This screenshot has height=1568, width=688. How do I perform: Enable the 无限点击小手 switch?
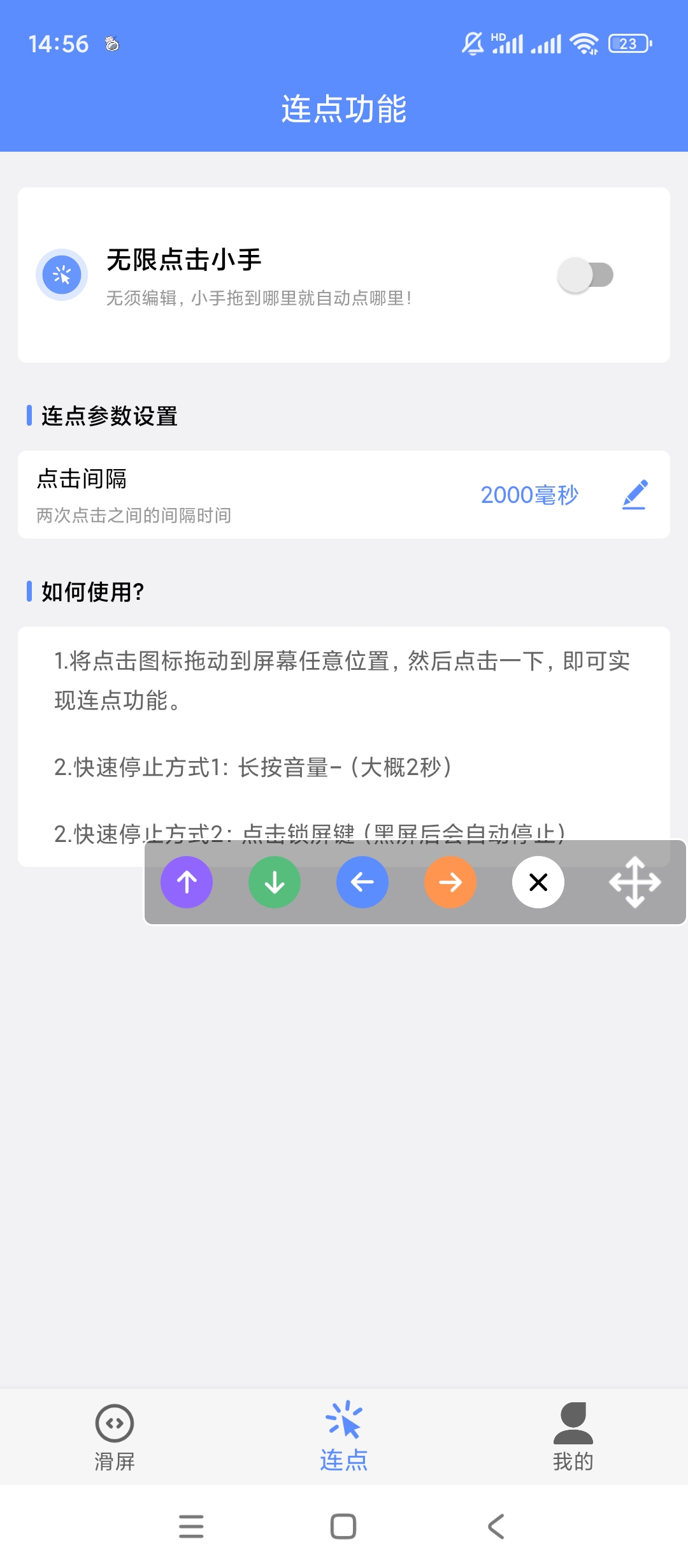pyautogui.click(x=585, y=275)
